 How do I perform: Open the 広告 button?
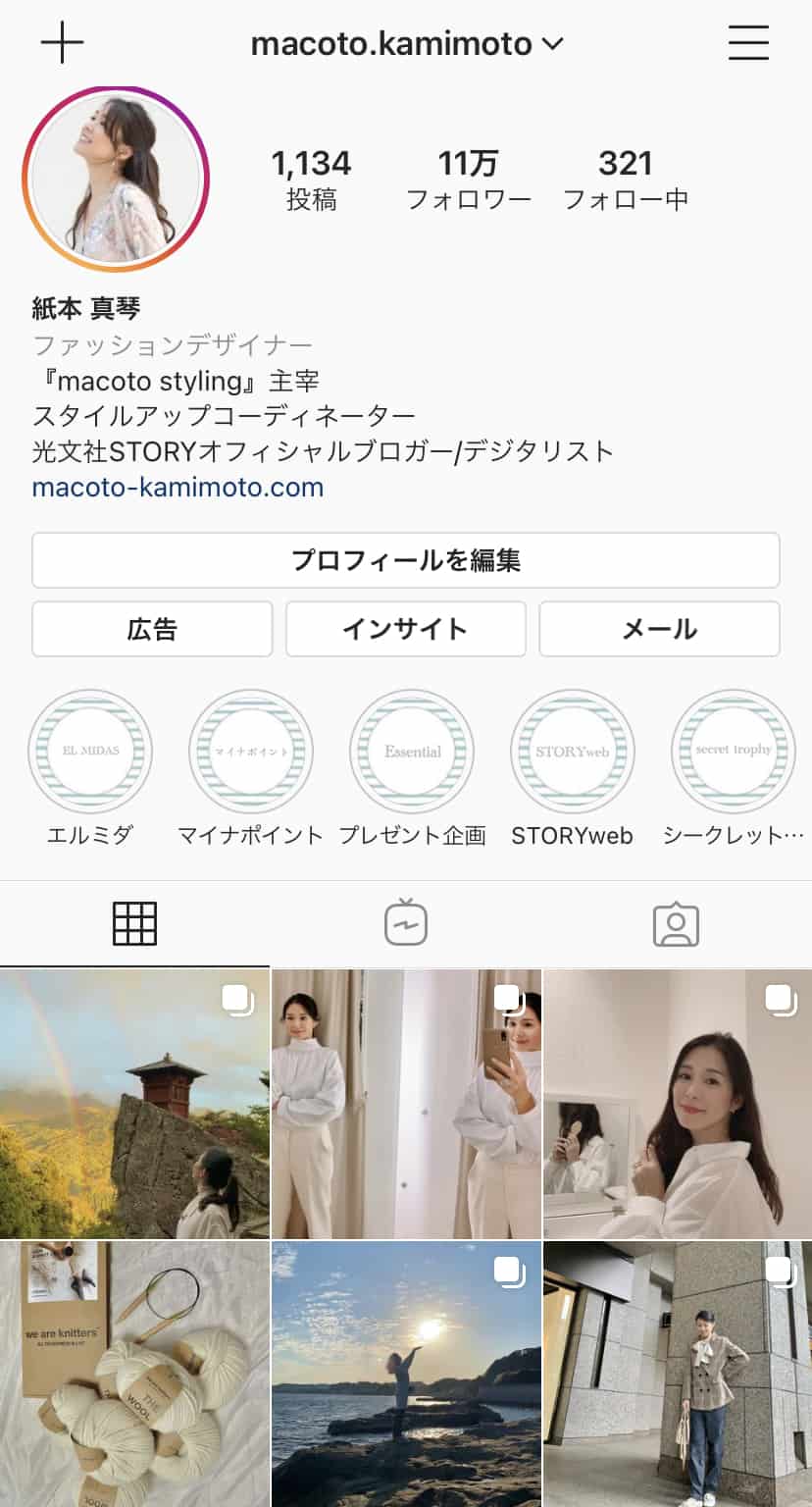152,629
